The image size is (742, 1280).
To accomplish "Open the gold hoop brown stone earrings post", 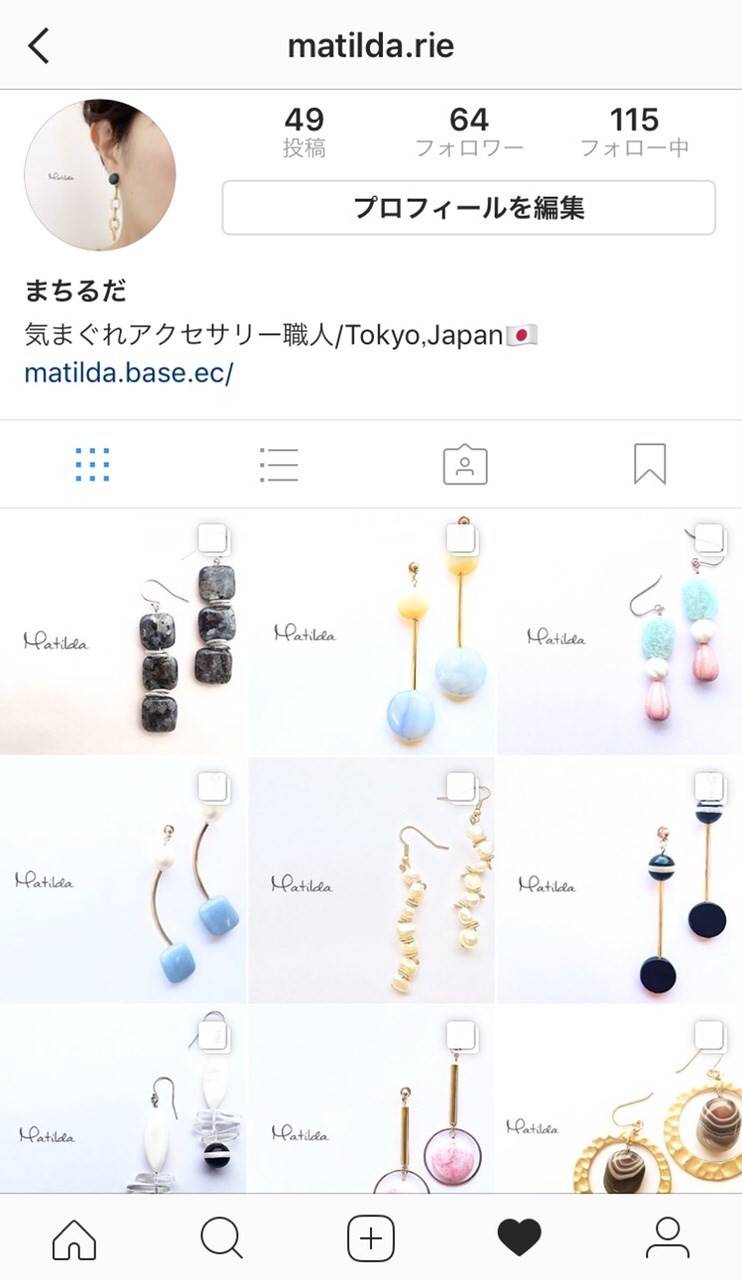I will 620,1100.
